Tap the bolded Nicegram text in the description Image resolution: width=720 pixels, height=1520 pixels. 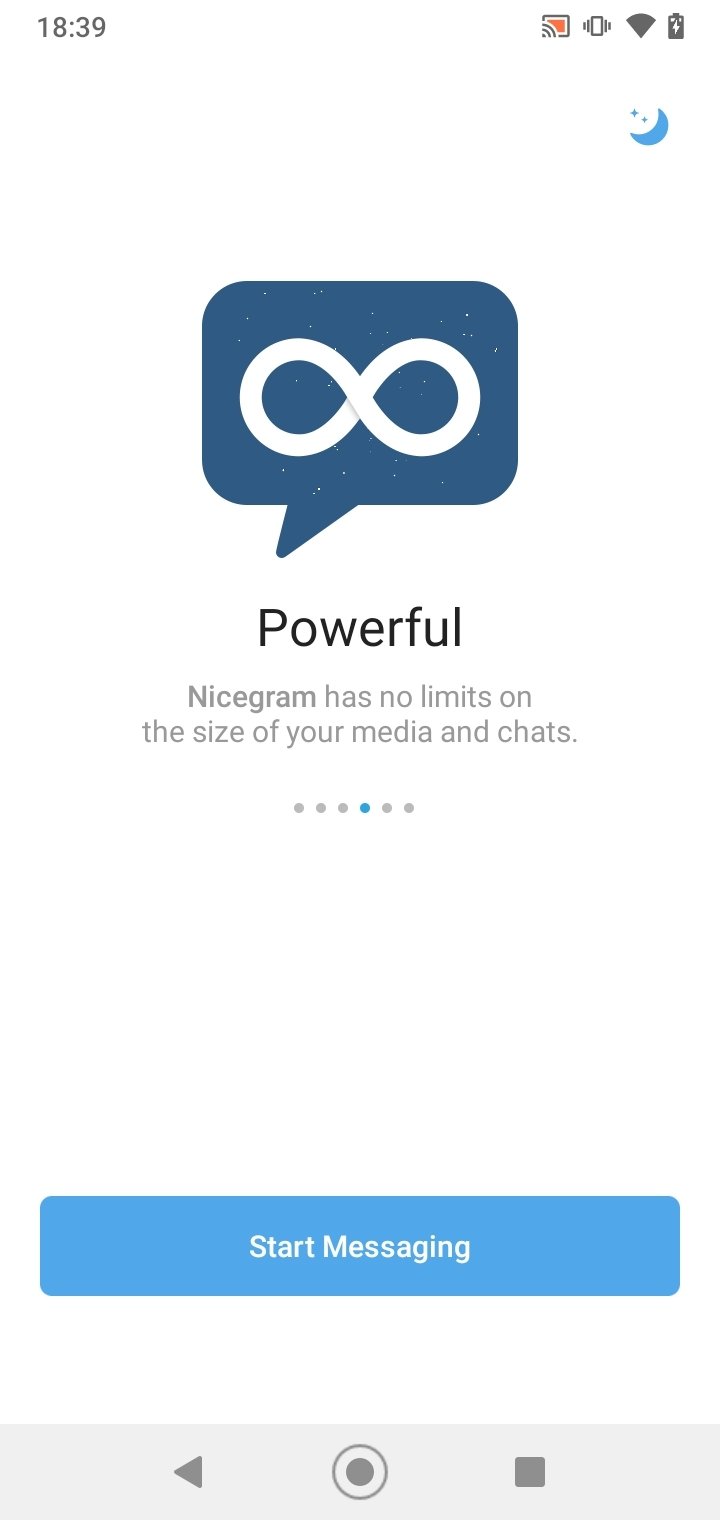pos(251,696)
